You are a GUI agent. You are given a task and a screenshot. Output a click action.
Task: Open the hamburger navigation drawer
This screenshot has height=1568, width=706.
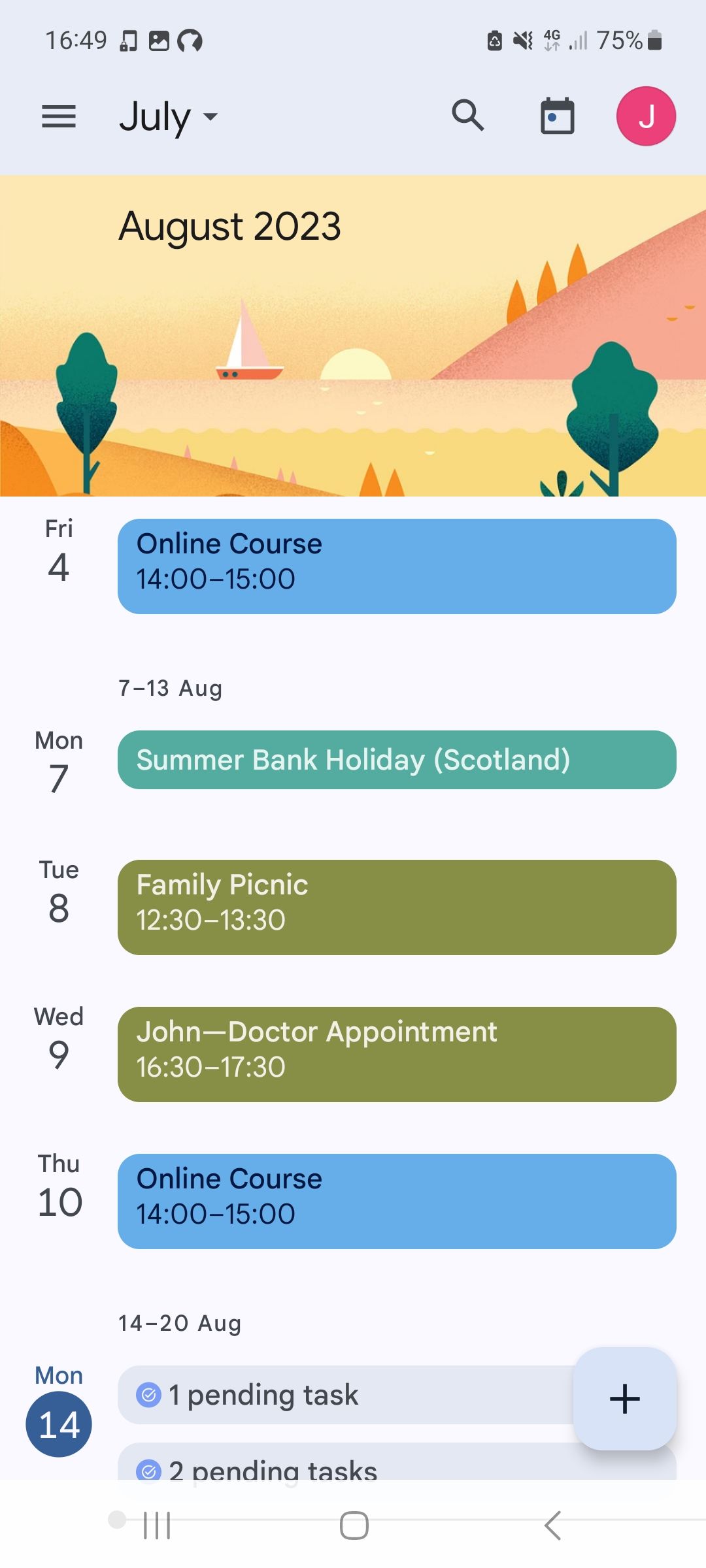click(x=59, y=116)
